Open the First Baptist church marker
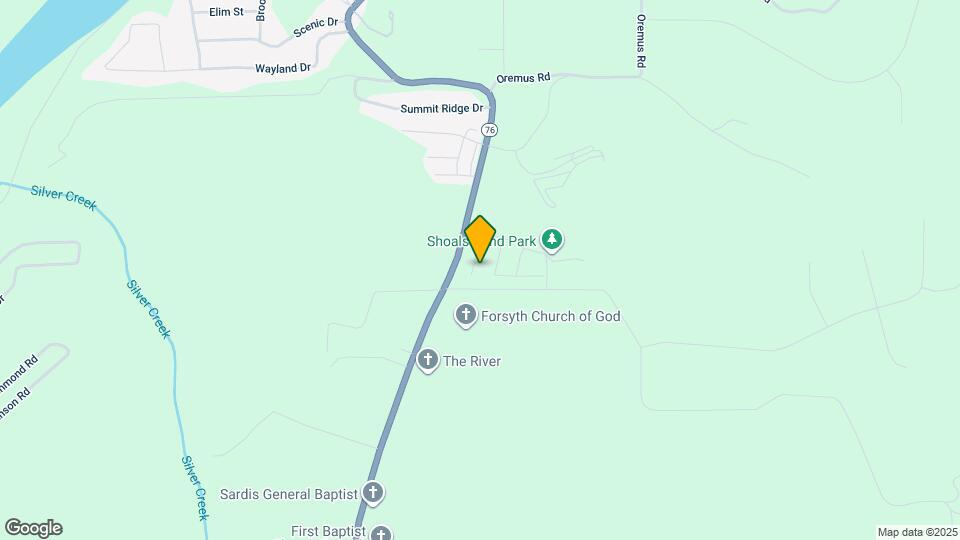960x540 pixels. coord(380,533)
